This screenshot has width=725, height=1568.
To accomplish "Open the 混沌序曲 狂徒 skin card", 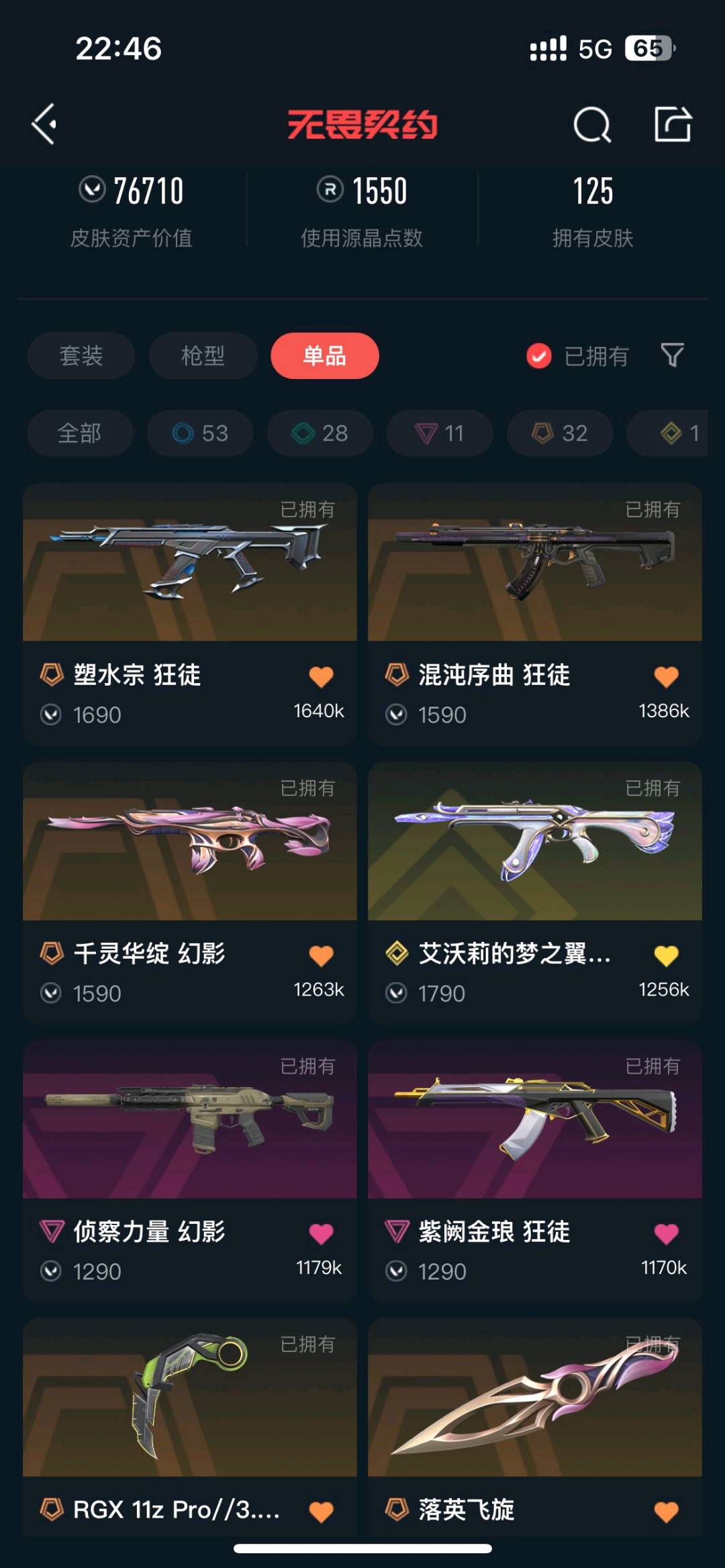I will pyautogui.click(x=535, y=614).
